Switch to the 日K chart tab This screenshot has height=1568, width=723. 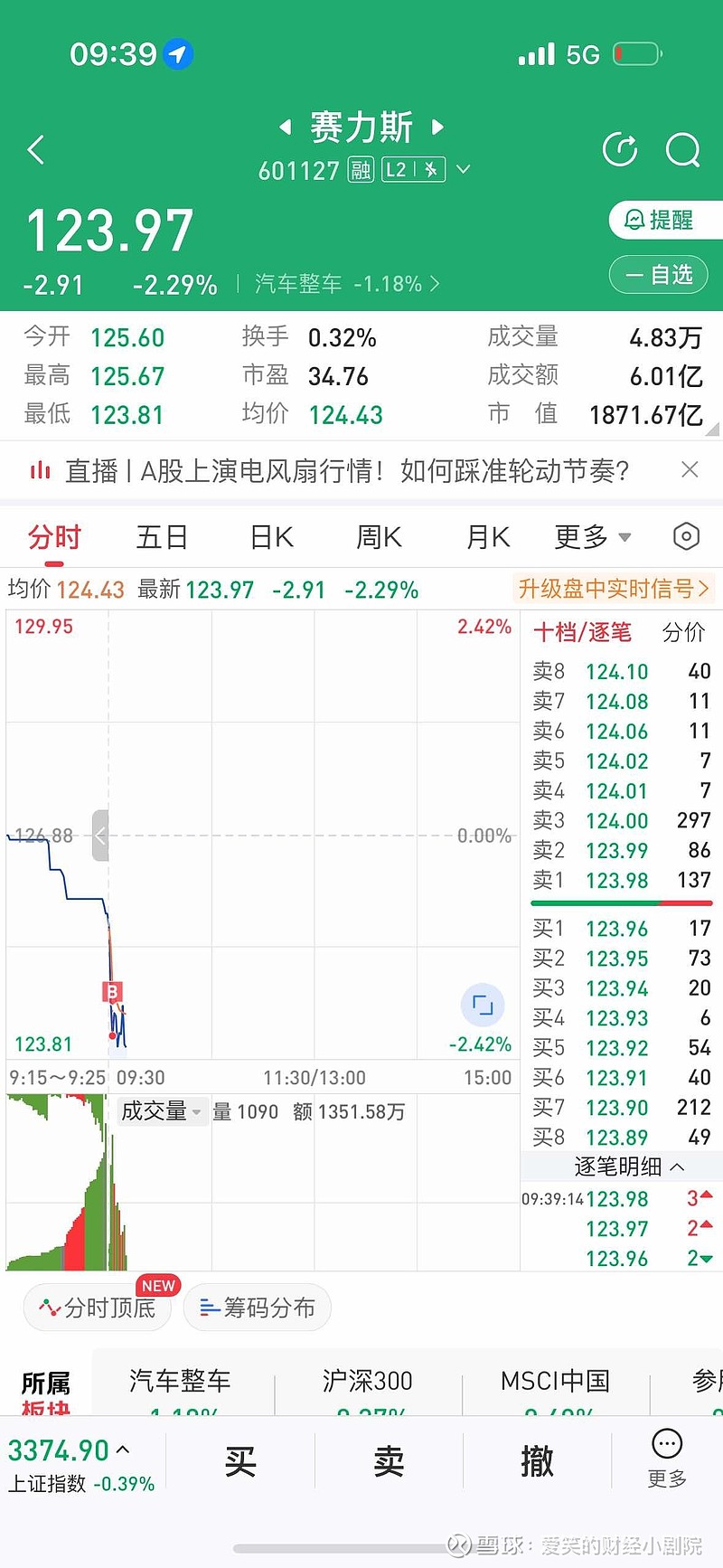271,537
